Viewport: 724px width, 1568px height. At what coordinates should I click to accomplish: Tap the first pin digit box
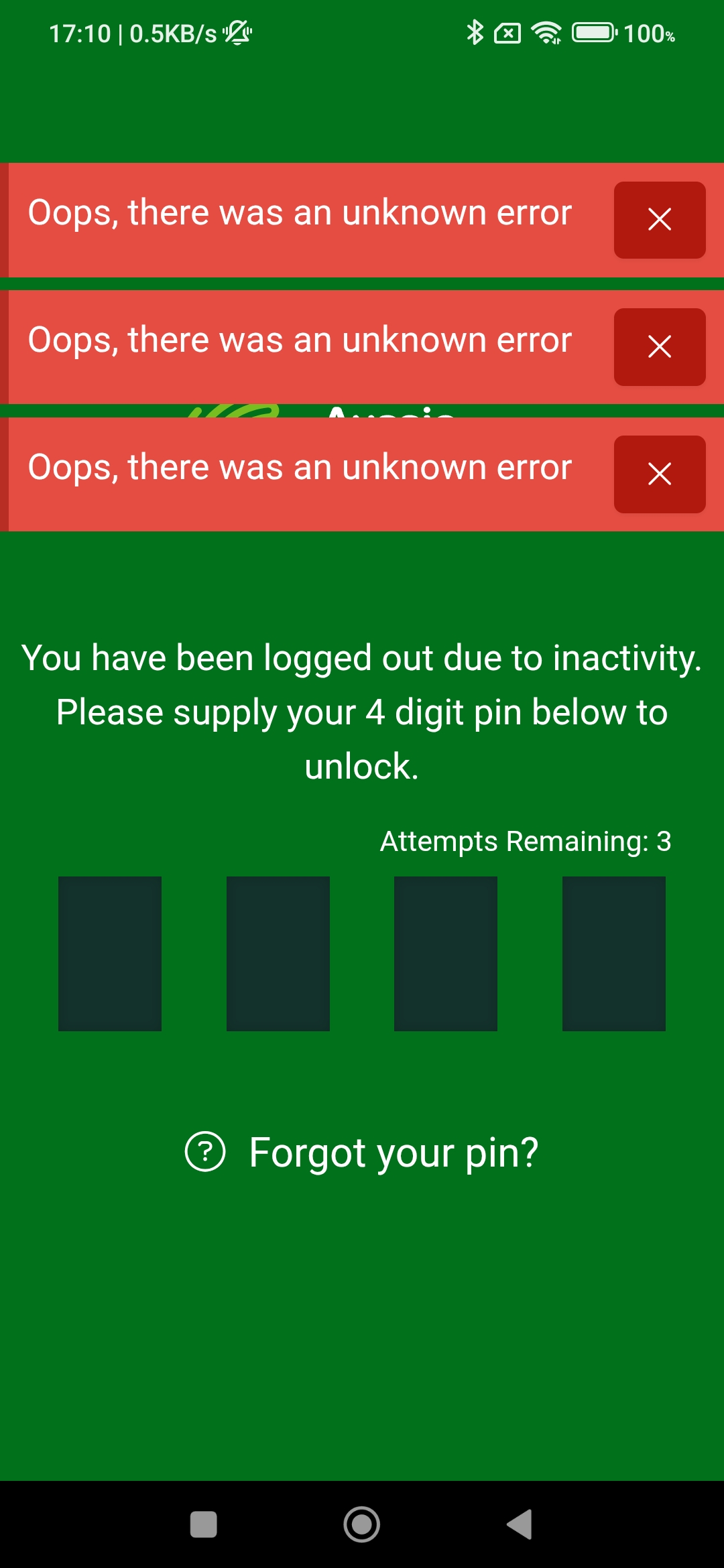click(110, 953)
